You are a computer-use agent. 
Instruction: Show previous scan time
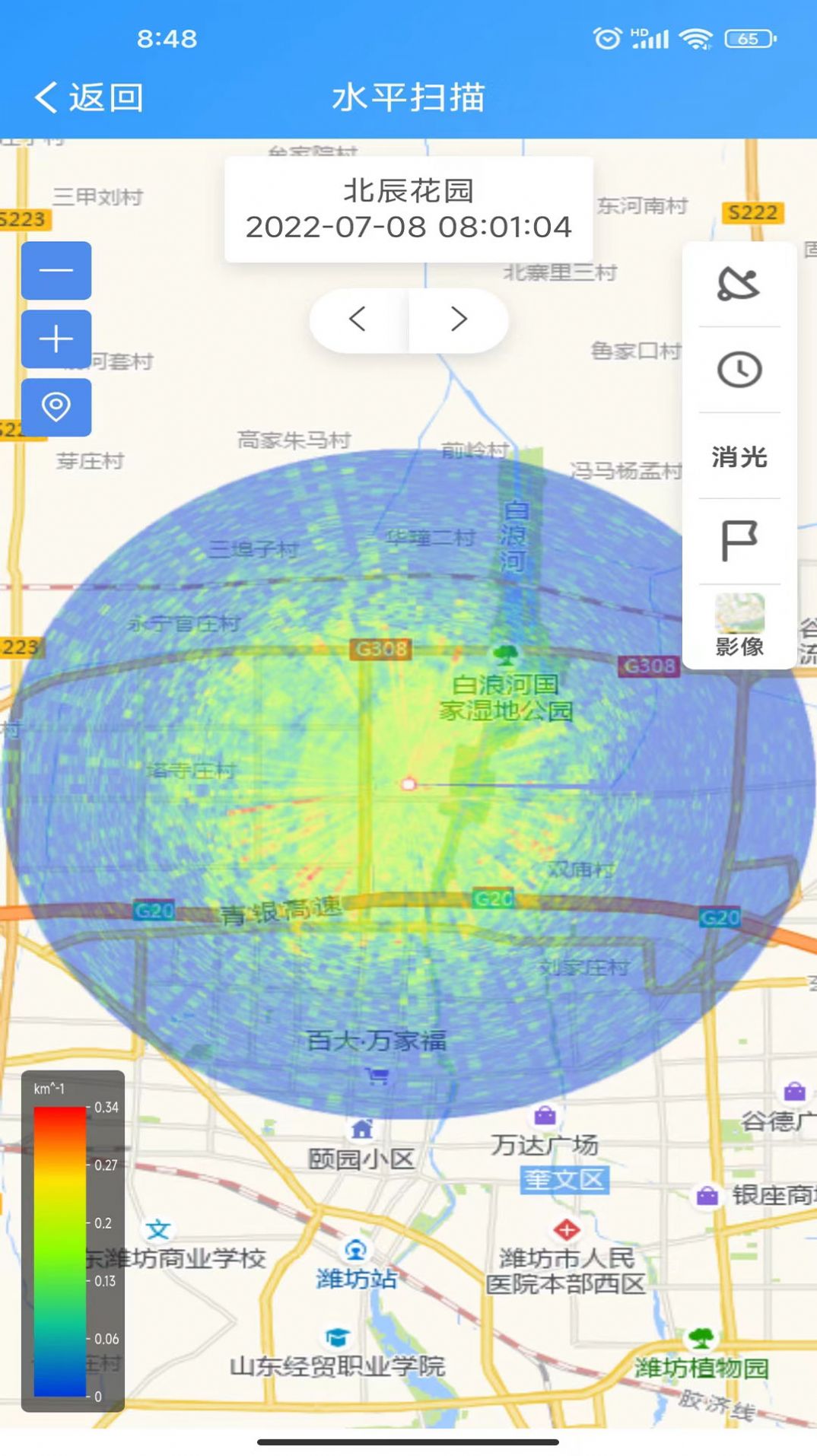(358, 319)
